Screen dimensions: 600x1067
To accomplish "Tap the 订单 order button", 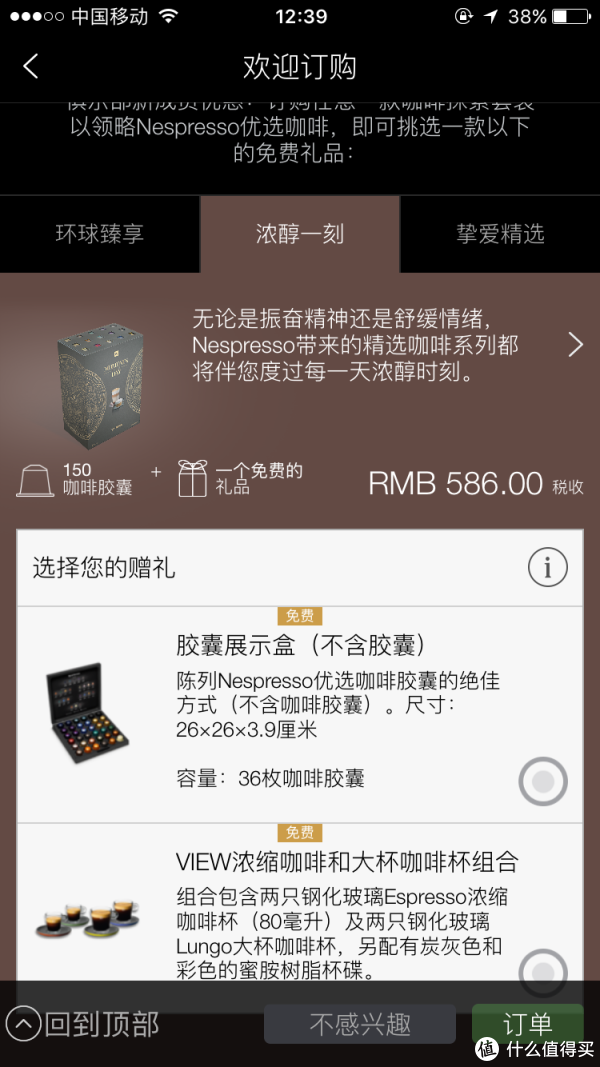I will pos(527,1025).
